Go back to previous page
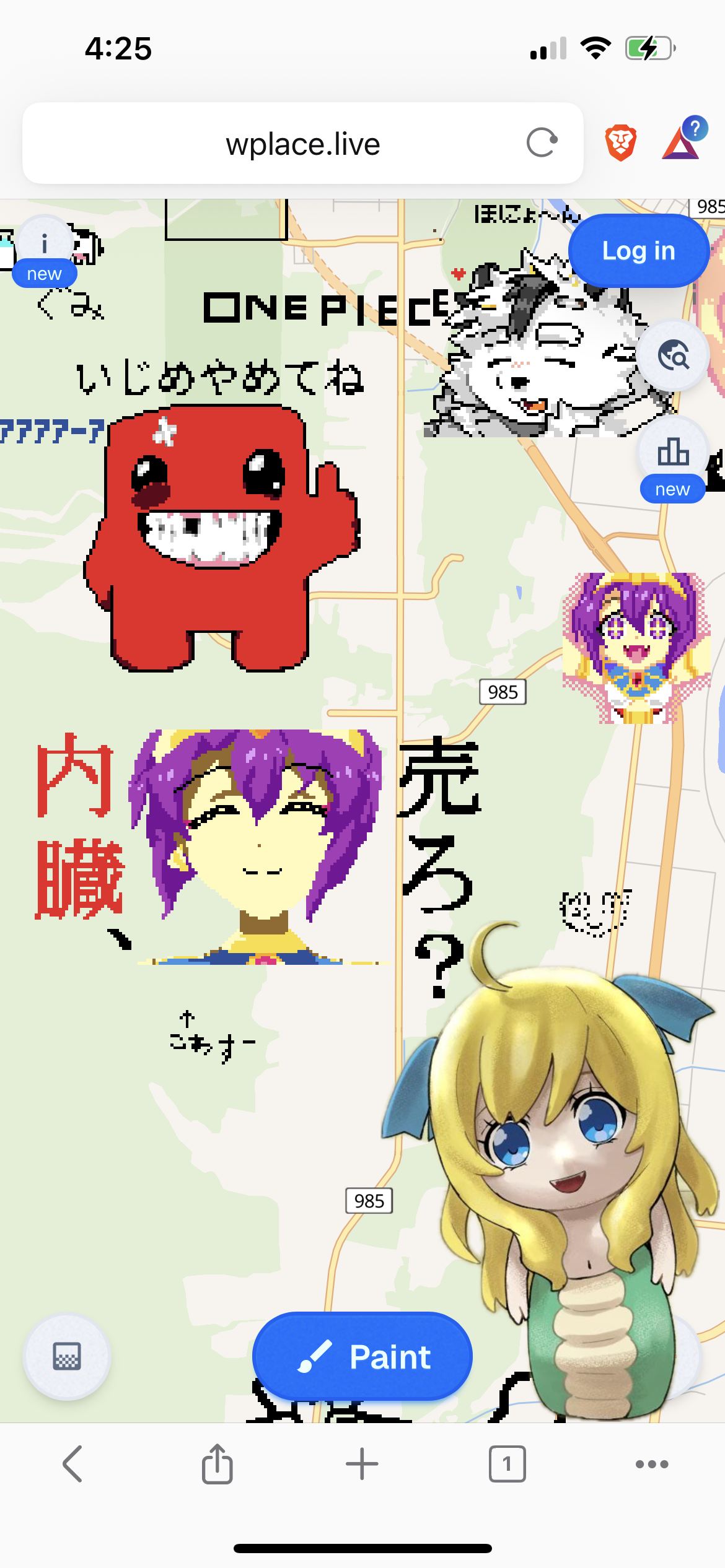 click(x=72, y=1464)
